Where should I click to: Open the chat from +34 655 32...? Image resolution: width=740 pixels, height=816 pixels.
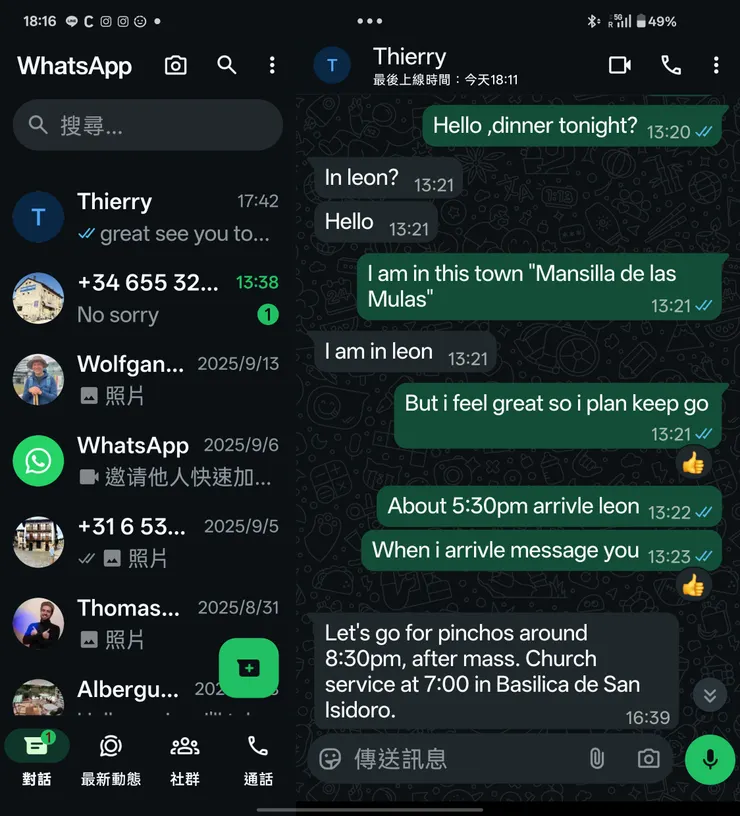click(148, 298)
